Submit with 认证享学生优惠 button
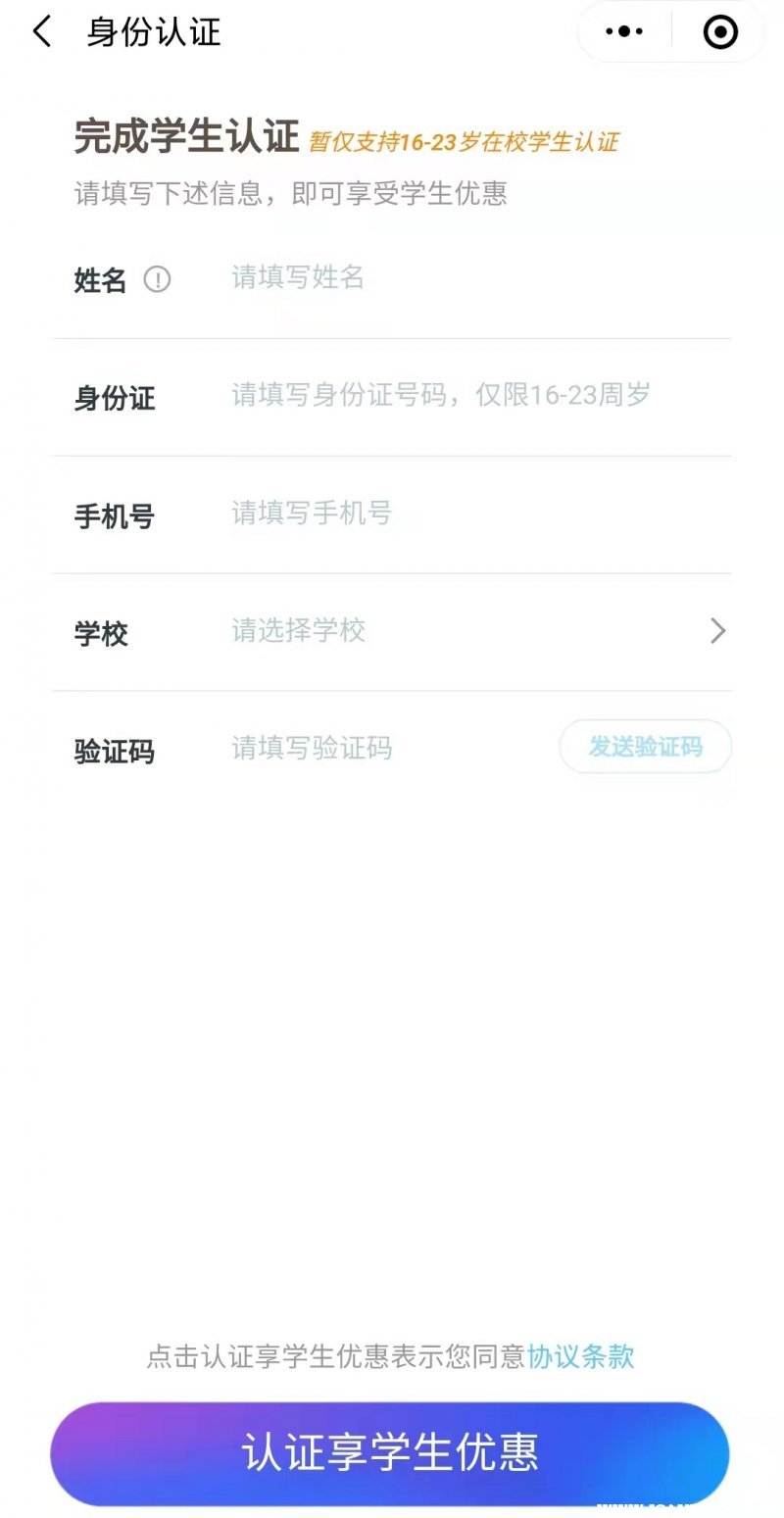The height and width of the screenshot is (1518, 784). point(390,1452)
